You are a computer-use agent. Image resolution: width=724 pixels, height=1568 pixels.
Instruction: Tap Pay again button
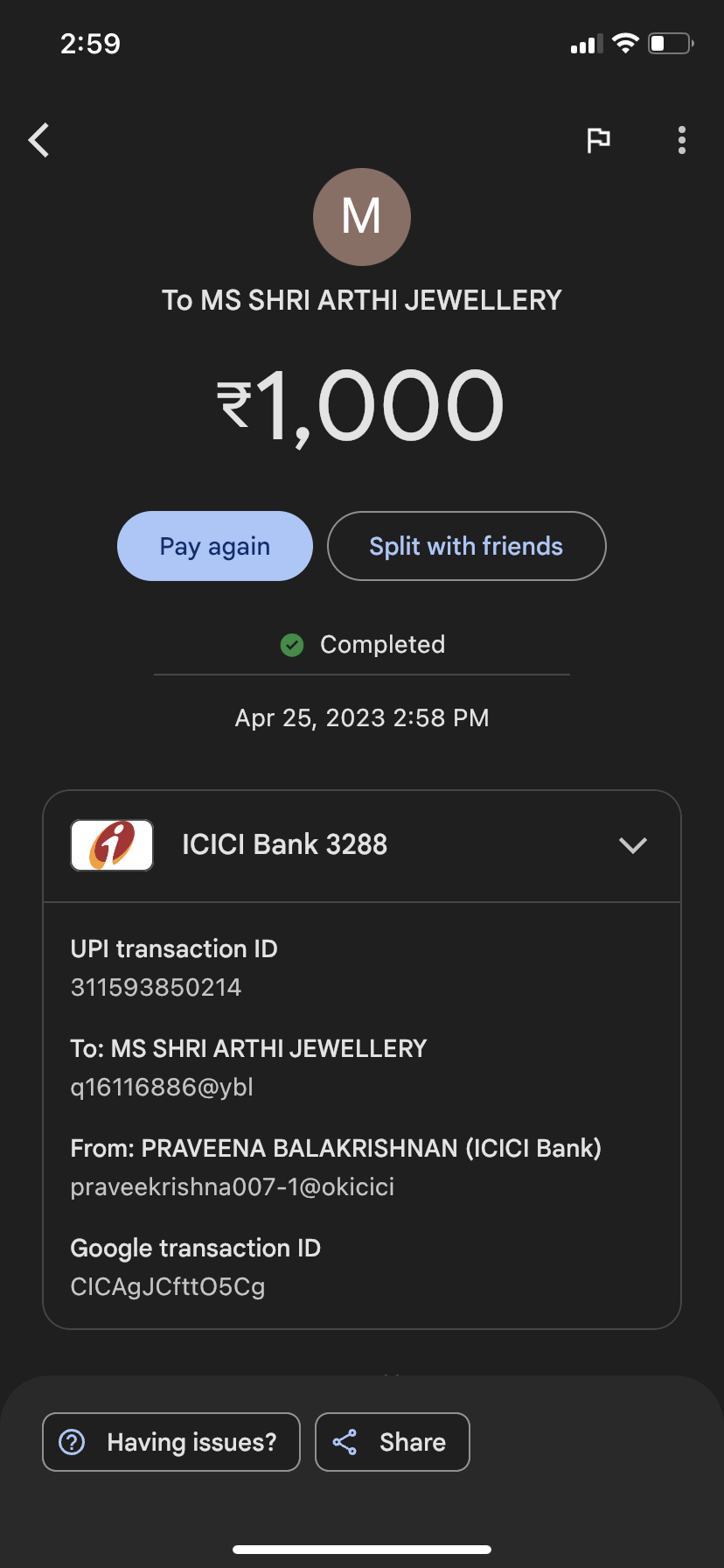tap(215, 546)
